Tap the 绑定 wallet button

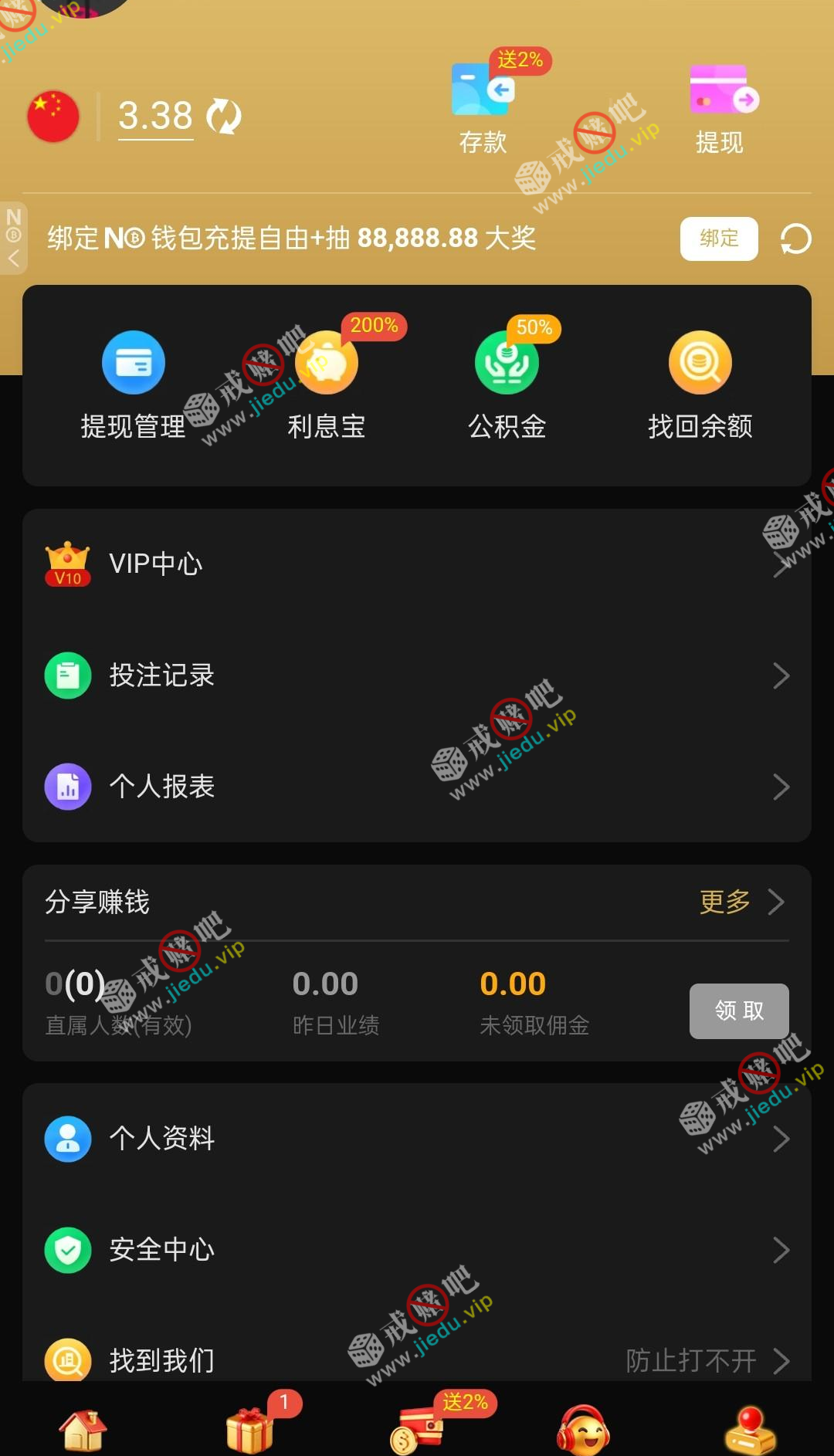pyautogui.click(x=718, y=239)
